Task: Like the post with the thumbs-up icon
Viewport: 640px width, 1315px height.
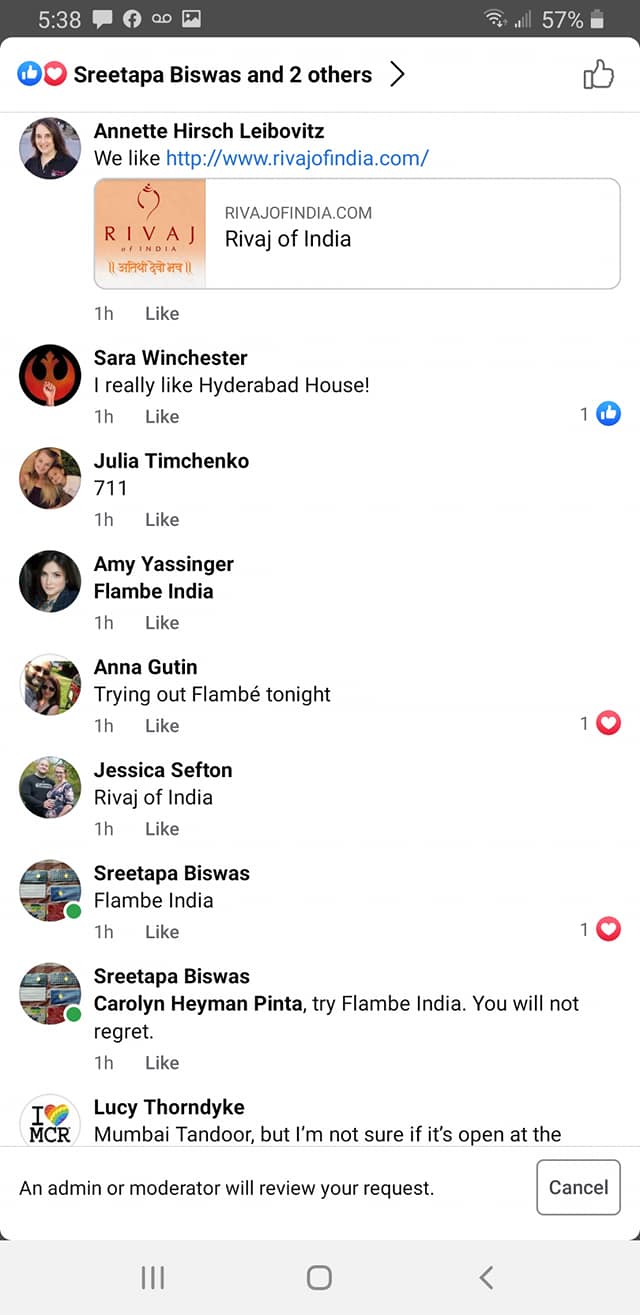Action: click(x=598, y=74)
